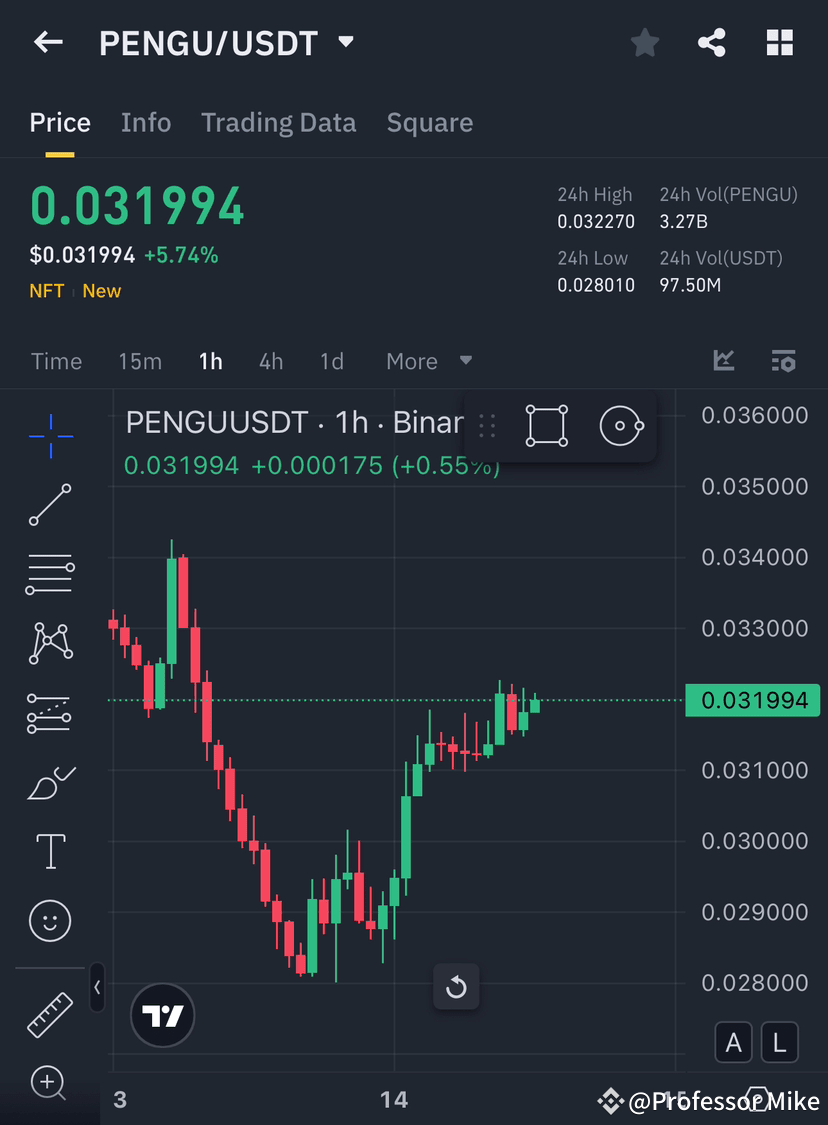
Task: Toggle the favorite star for PENGU/USDT
Action: click(644, 42)
